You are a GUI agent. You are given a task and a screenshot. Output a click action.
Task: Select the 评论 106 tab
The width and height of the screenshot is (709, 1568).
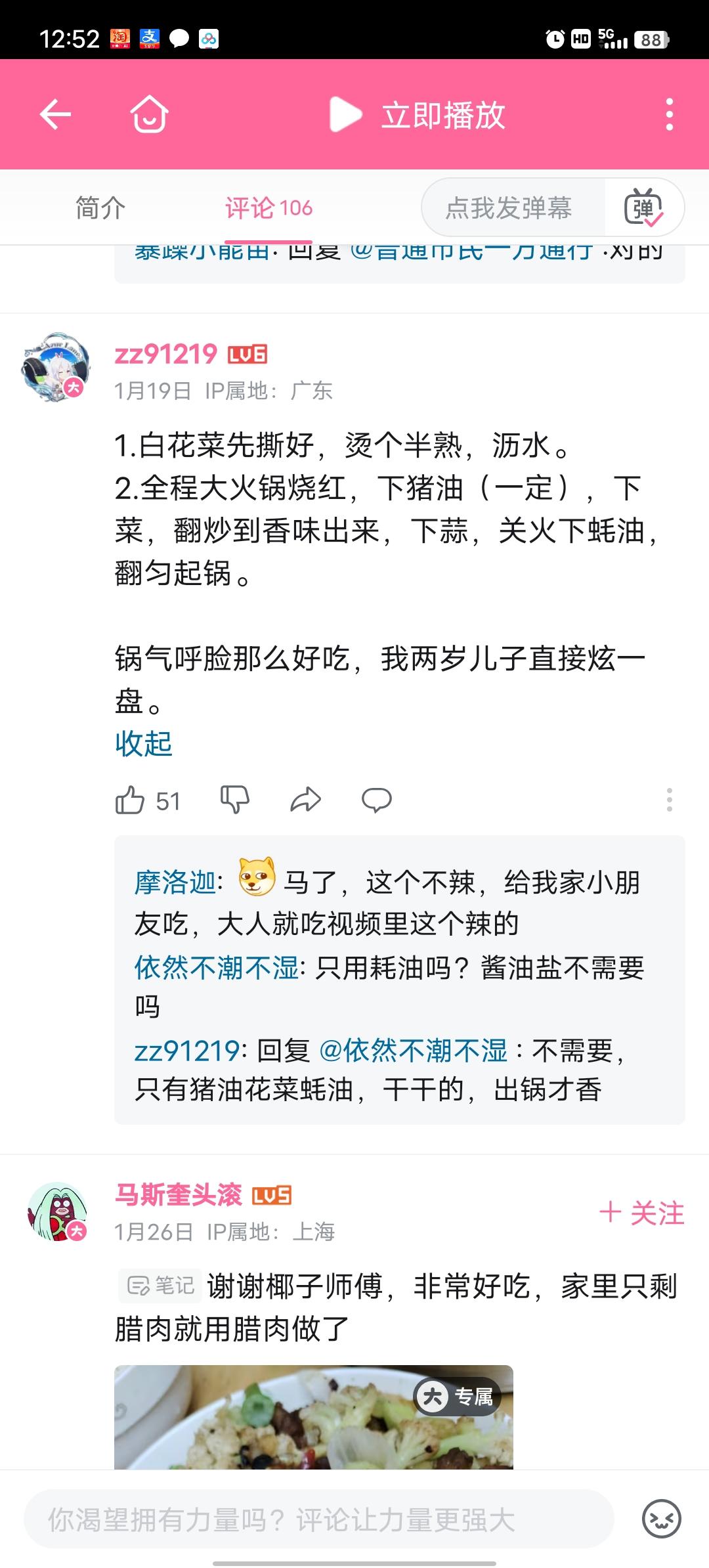click(269, 208)
